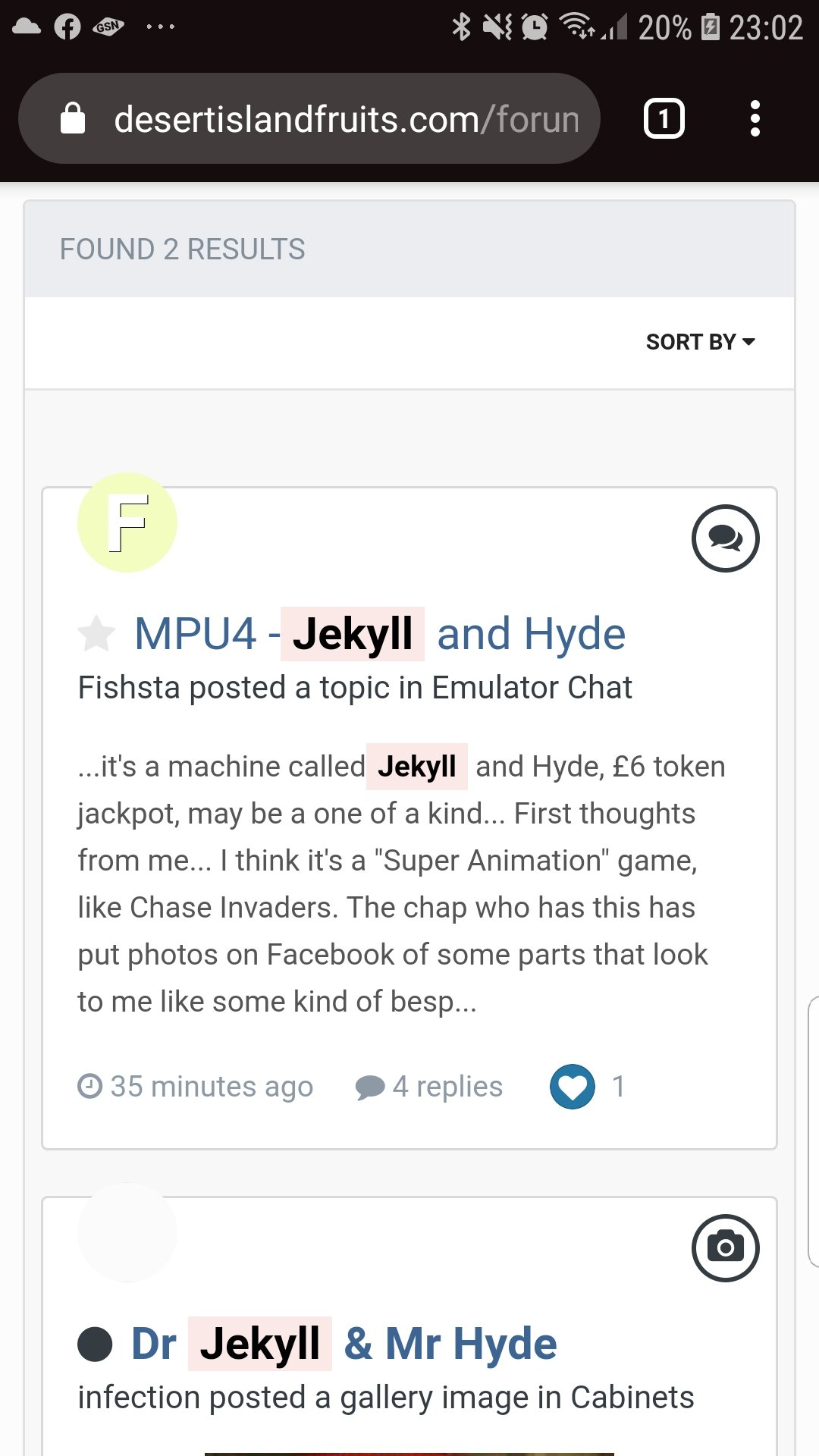The image size is (819, 1456).
Task: Tap the topic type icon on the MPU4 result
Action: 726,538
